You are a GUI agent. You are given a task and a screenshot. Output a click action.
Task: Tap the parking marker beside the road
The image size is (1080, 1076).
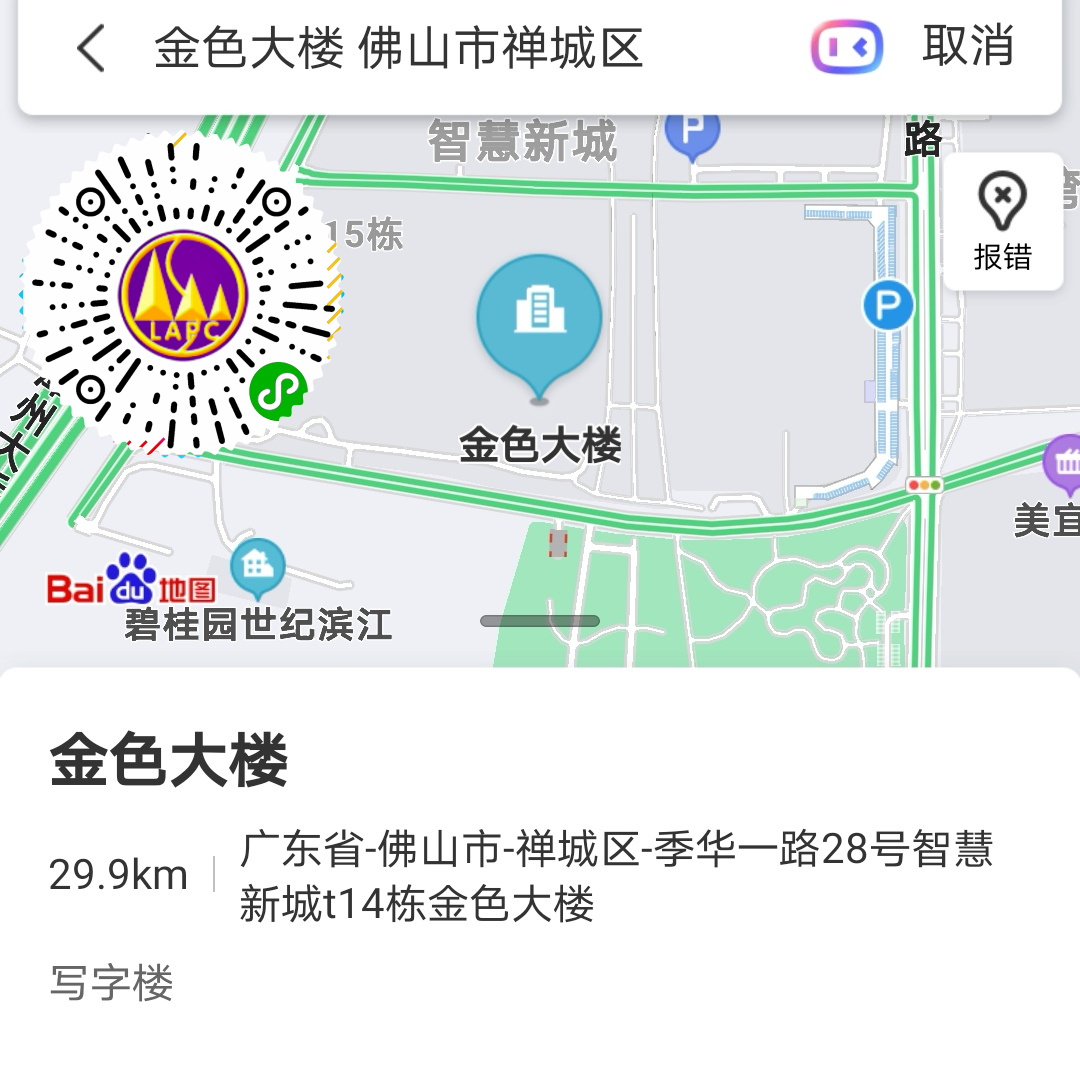pyautogui.click(x=888, y=306)
